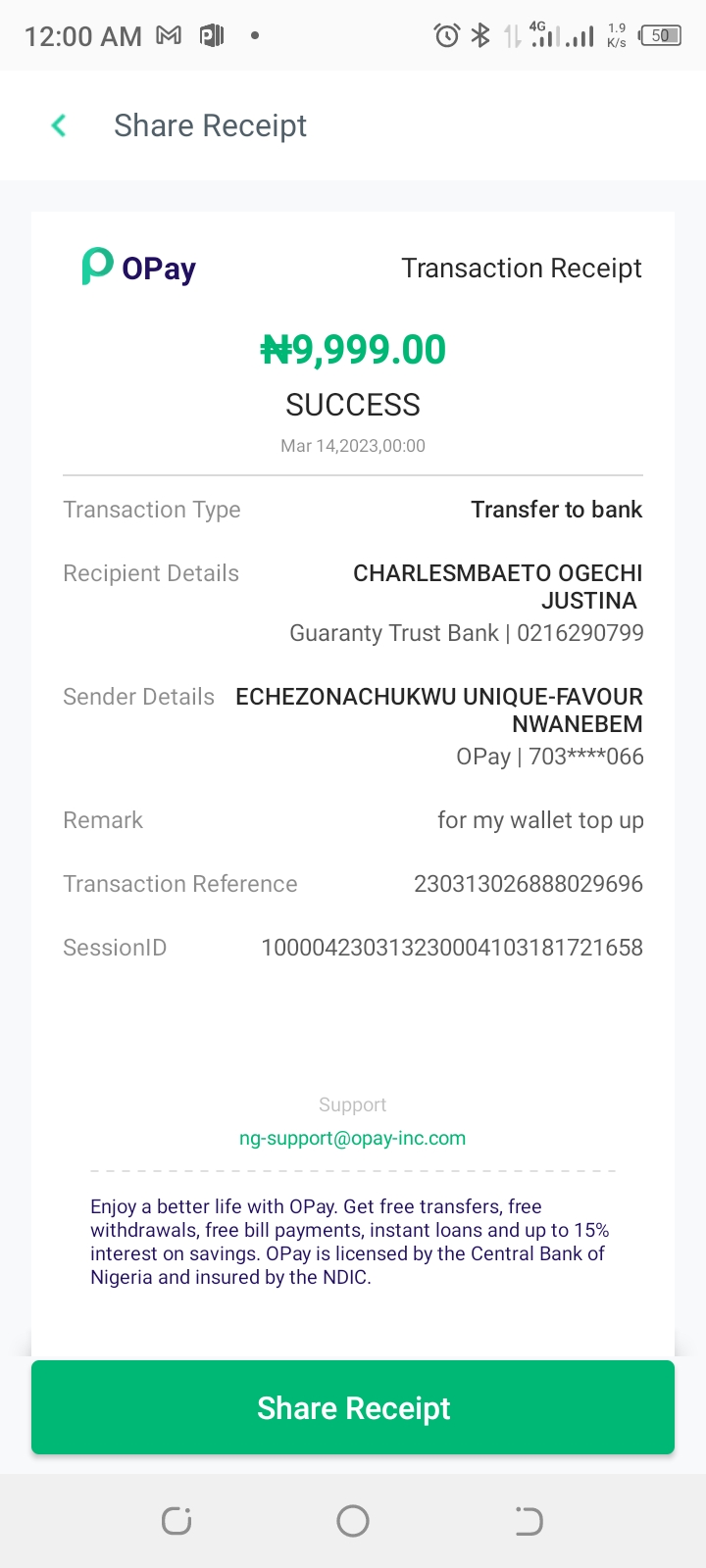
Task: Open the system recent apps view
Action: [176, 1521]
